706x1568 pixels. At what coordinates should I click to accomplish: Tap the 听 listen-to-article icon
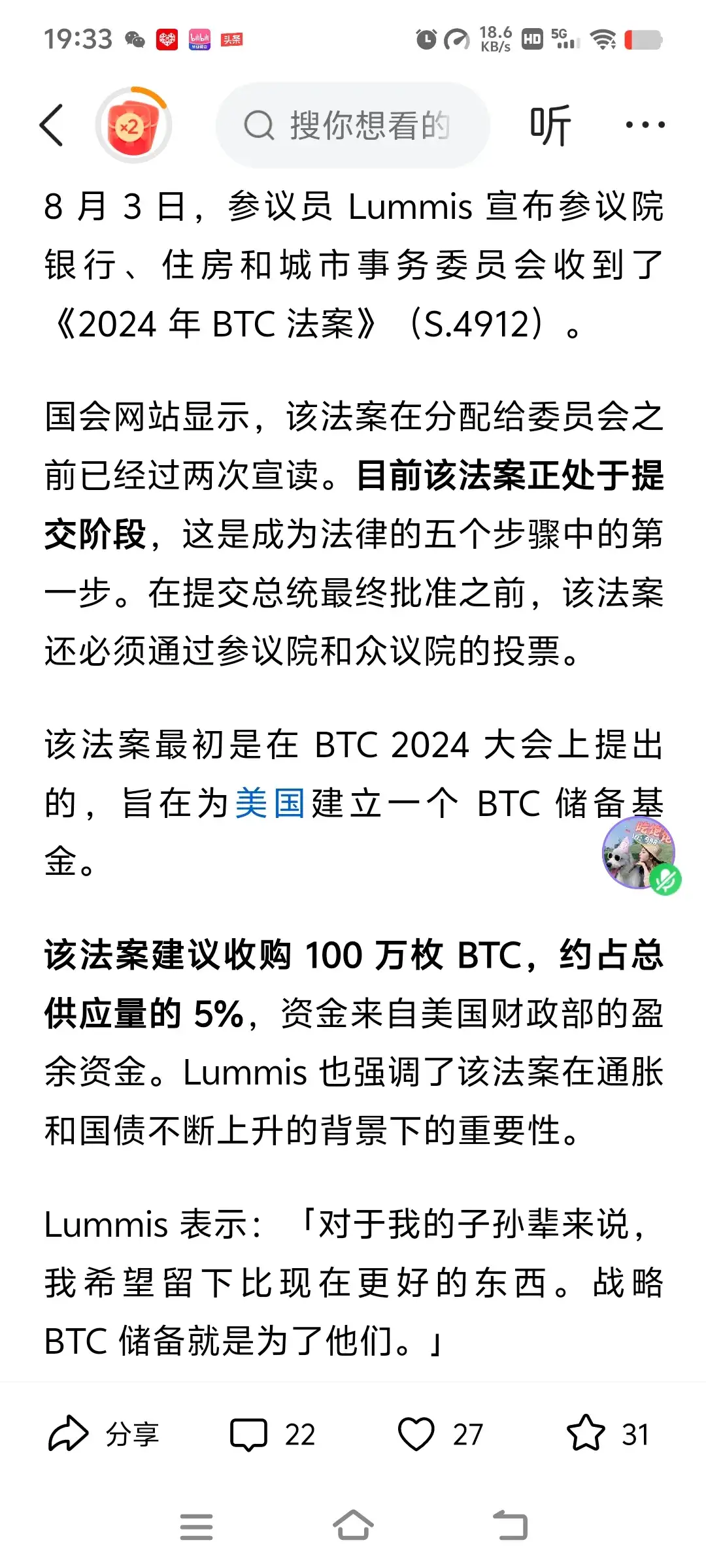551,124
